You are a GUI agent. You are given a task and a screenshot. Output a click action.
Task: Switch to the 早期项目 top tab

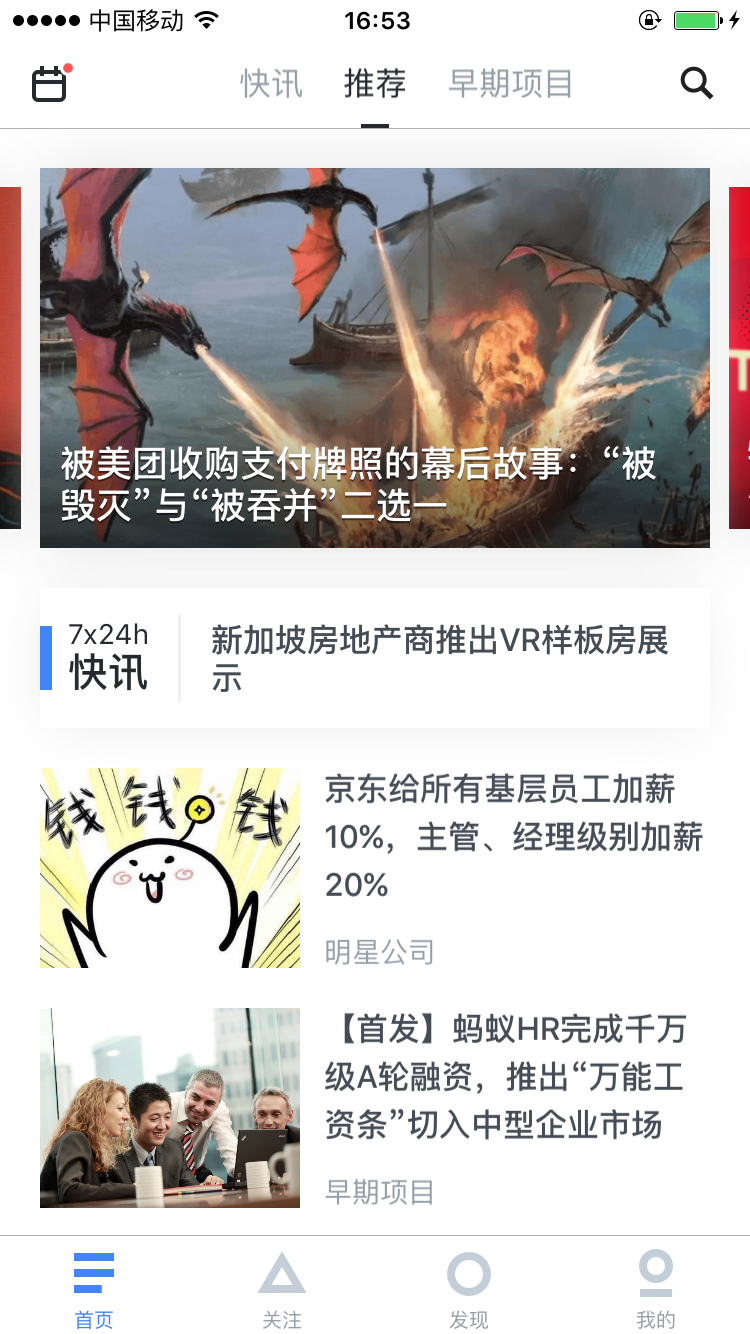(x=510, y=84)
